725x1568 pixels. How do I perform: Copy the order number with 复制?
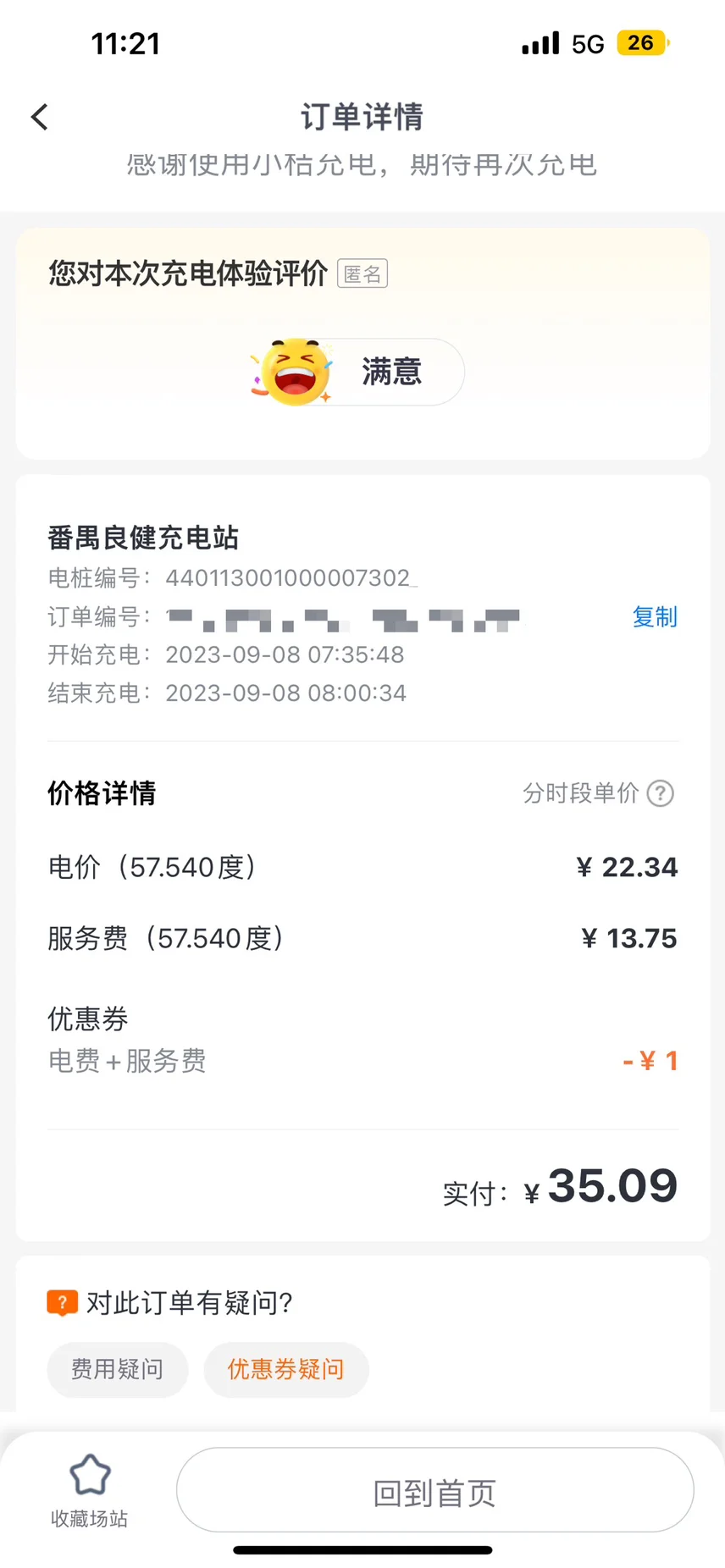(654, 617)
